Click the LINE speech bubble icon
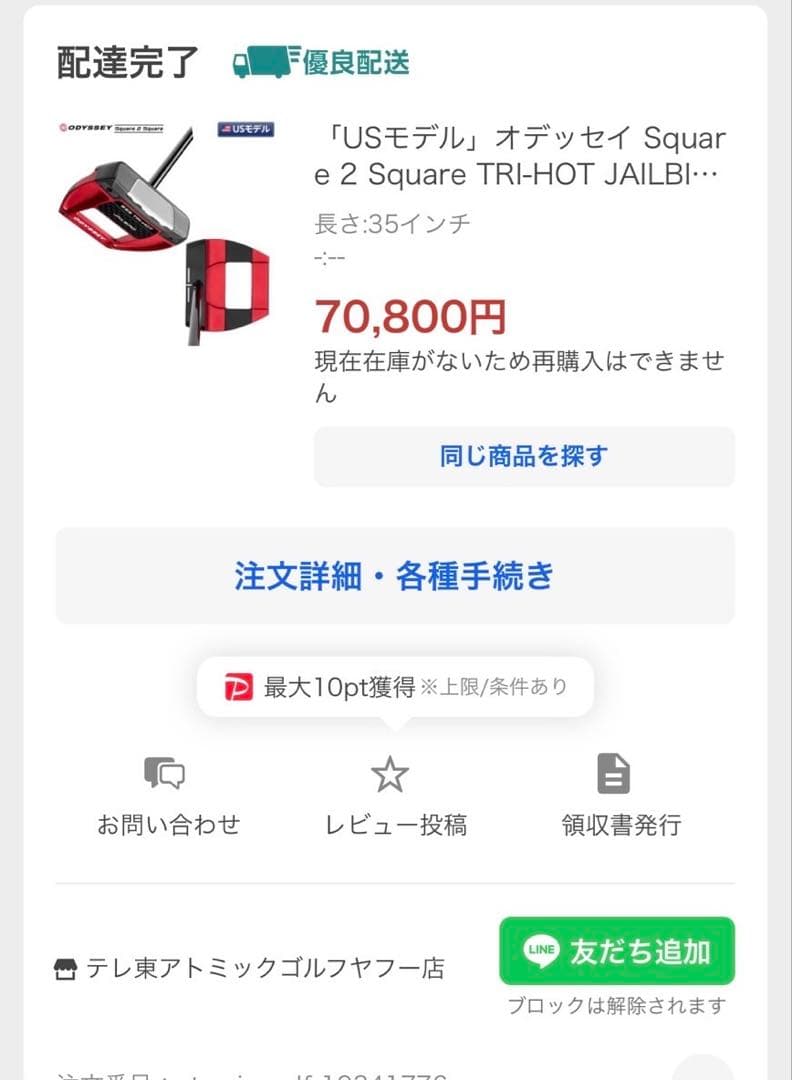Viewport: 792px width, 1080px height. [539, 952]
